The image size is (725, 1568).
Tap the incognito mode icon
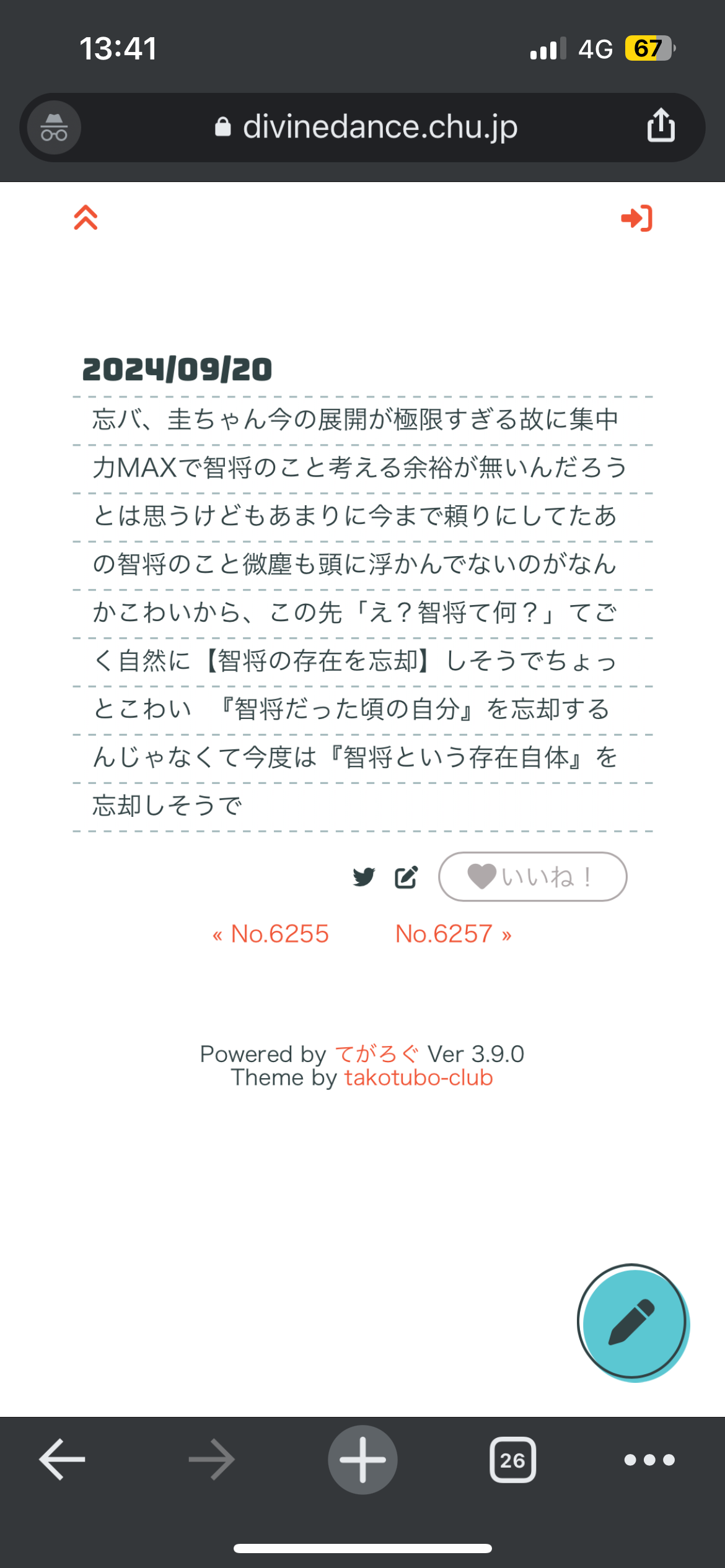[x=55, y=128]
